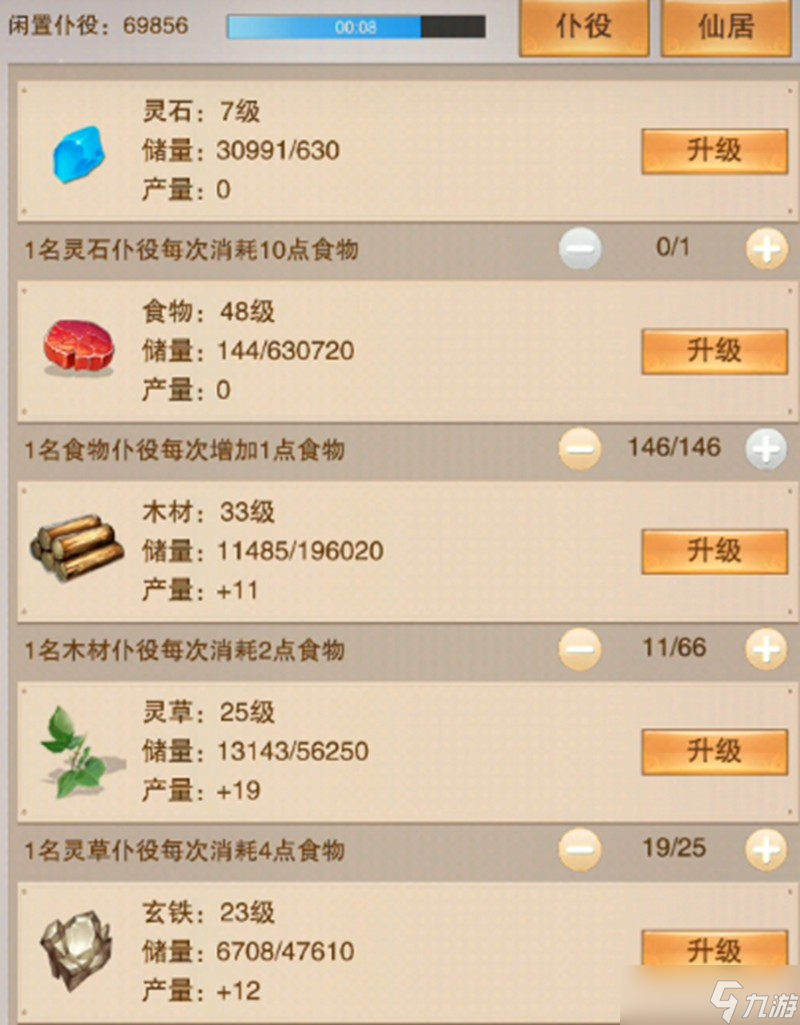Upgrade the 玄铁 resource
800x1025 pixels.
(x=714, y=951)
